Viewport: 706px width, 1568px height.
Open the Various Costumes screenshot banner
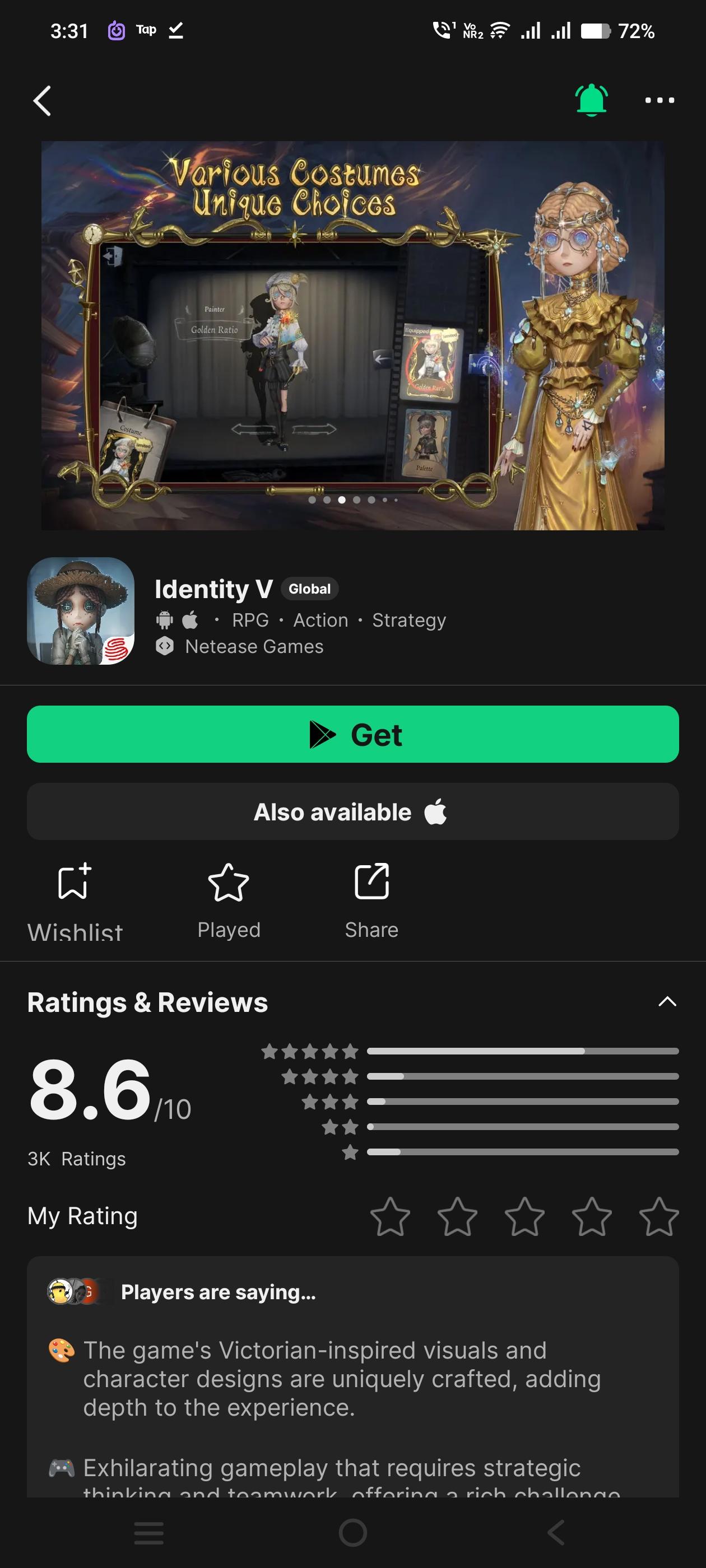coord(352,335)
